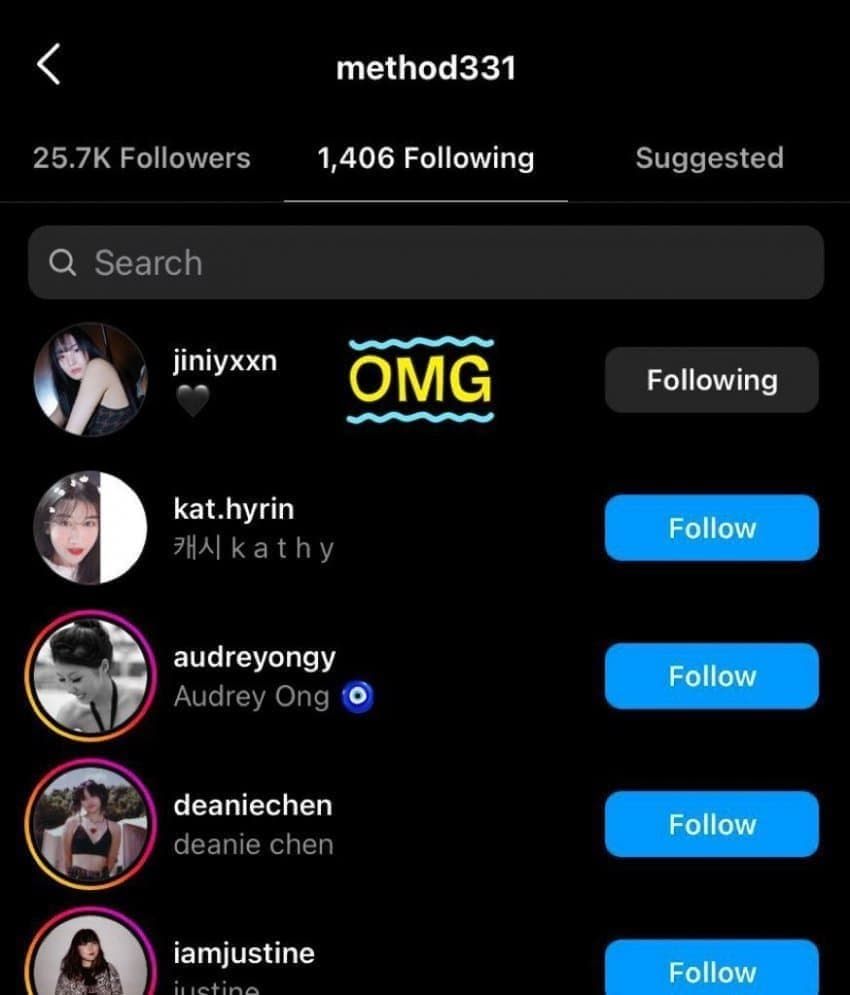View audreyongy's story from her avatar
The image size is (850, 995).
[x=90, y=676]
